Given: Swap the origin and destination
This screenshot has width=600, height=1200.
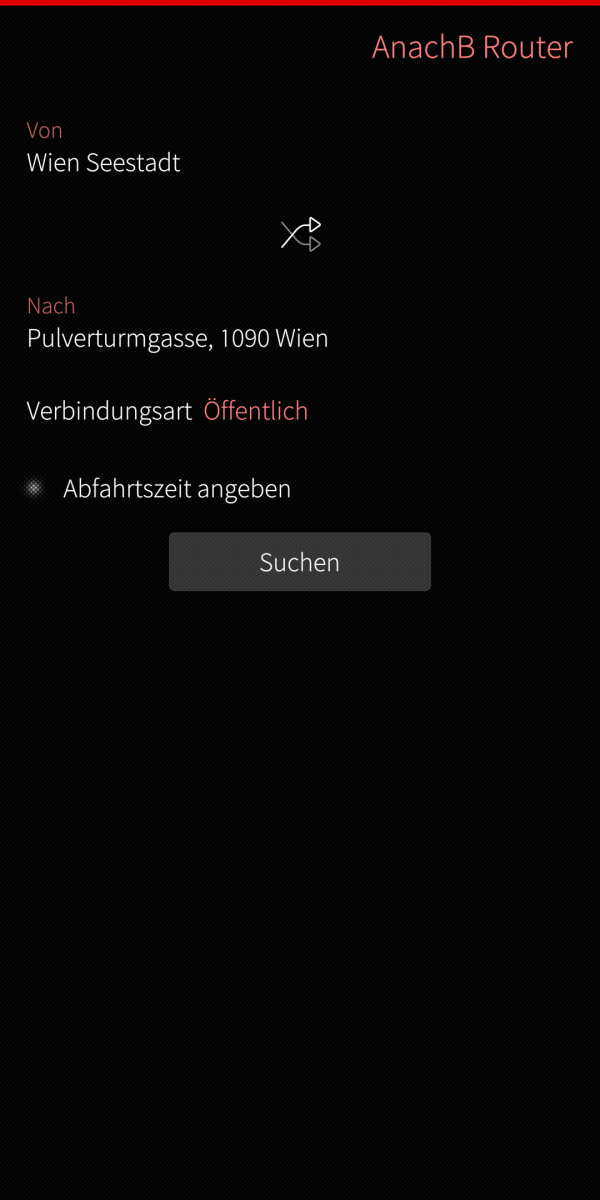Looking at the screenshot, I should pyautogui.click(x=300, y=234).
